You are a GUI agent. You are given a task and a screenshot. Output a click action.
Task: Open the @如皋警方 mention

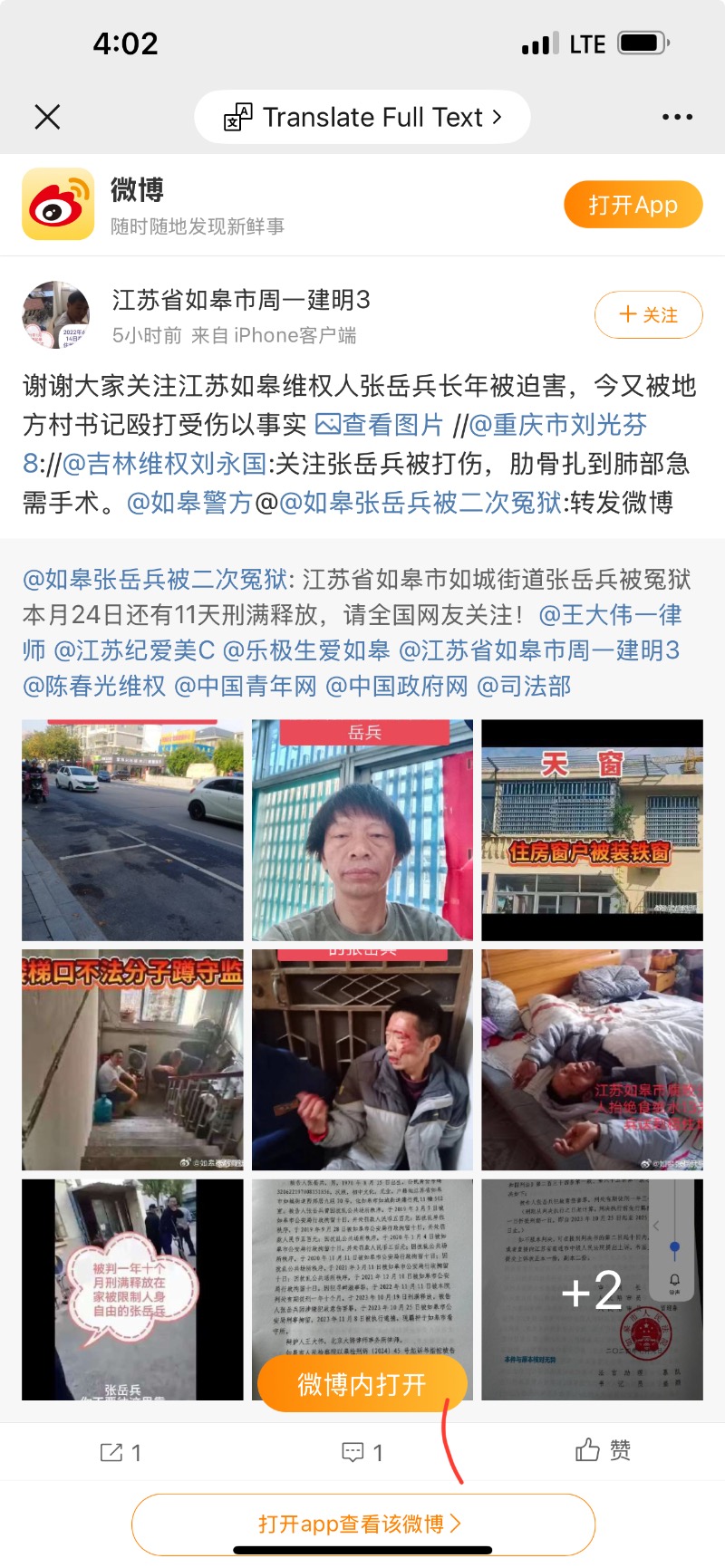pos(188,502)
